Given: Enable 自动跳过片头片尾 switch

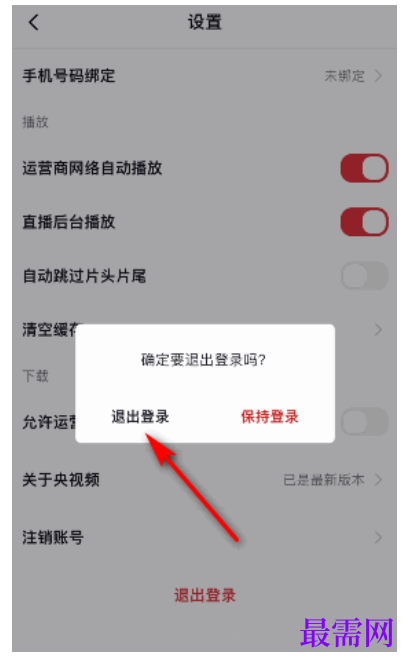Looking at the screenshot, I should [364, 276].
